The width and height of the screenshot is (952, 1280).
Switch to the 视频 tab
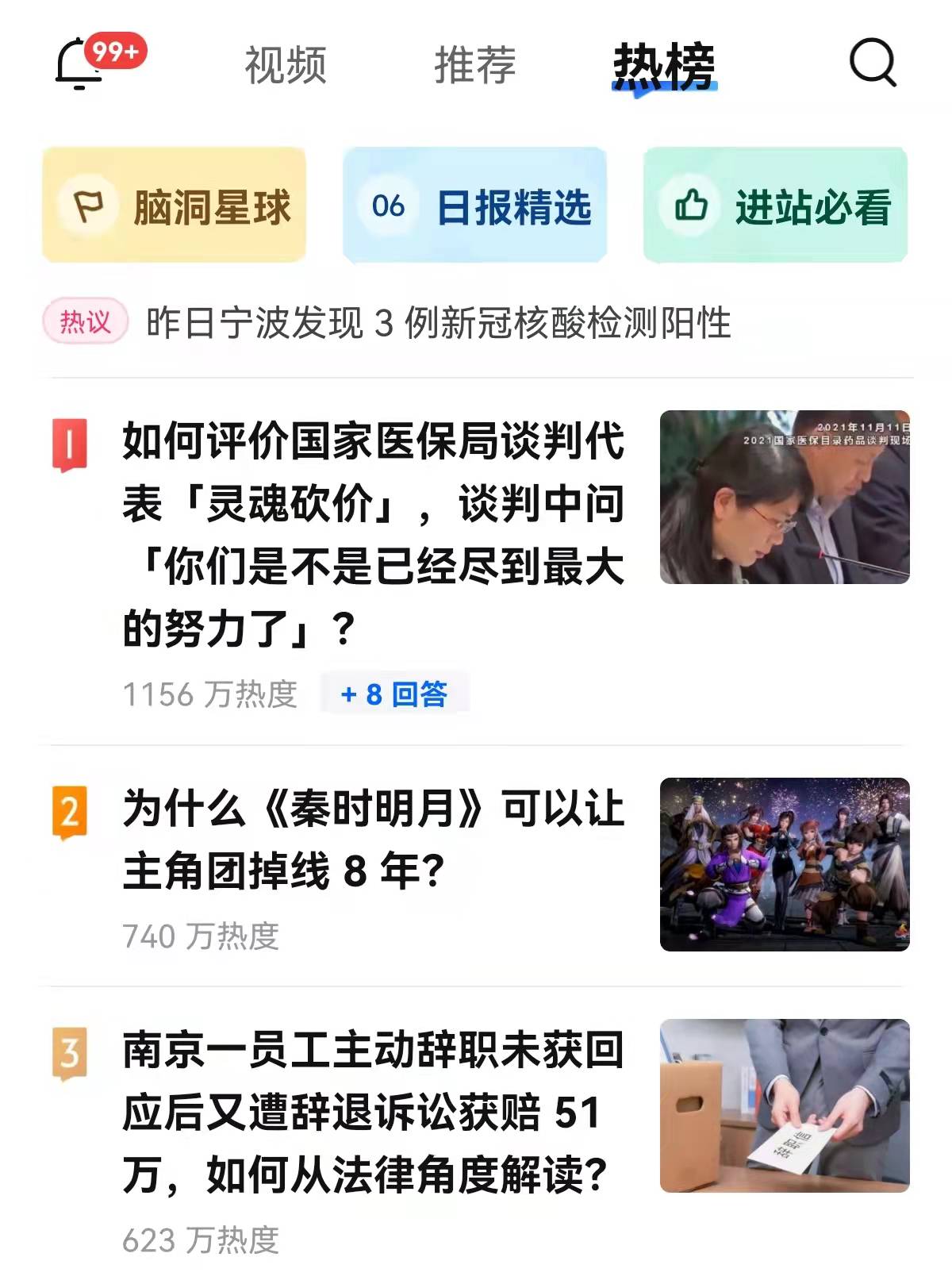point(285,65)
